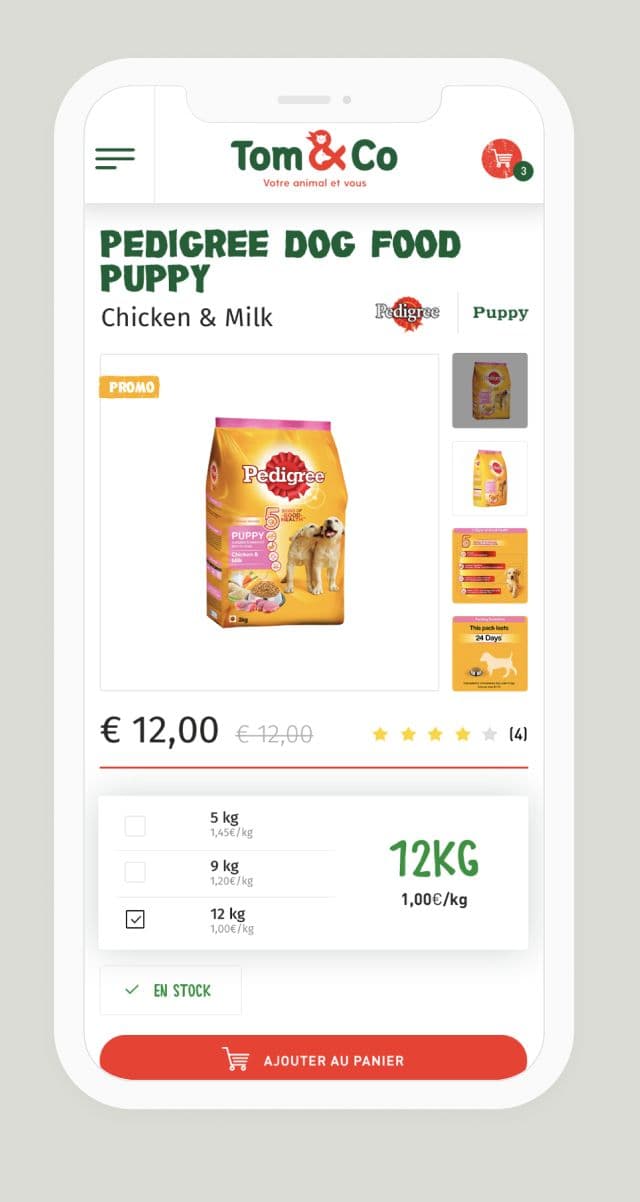Open the hamburger menu
The width and height of the screenshot is (640, 1202).
click(115, 158)
